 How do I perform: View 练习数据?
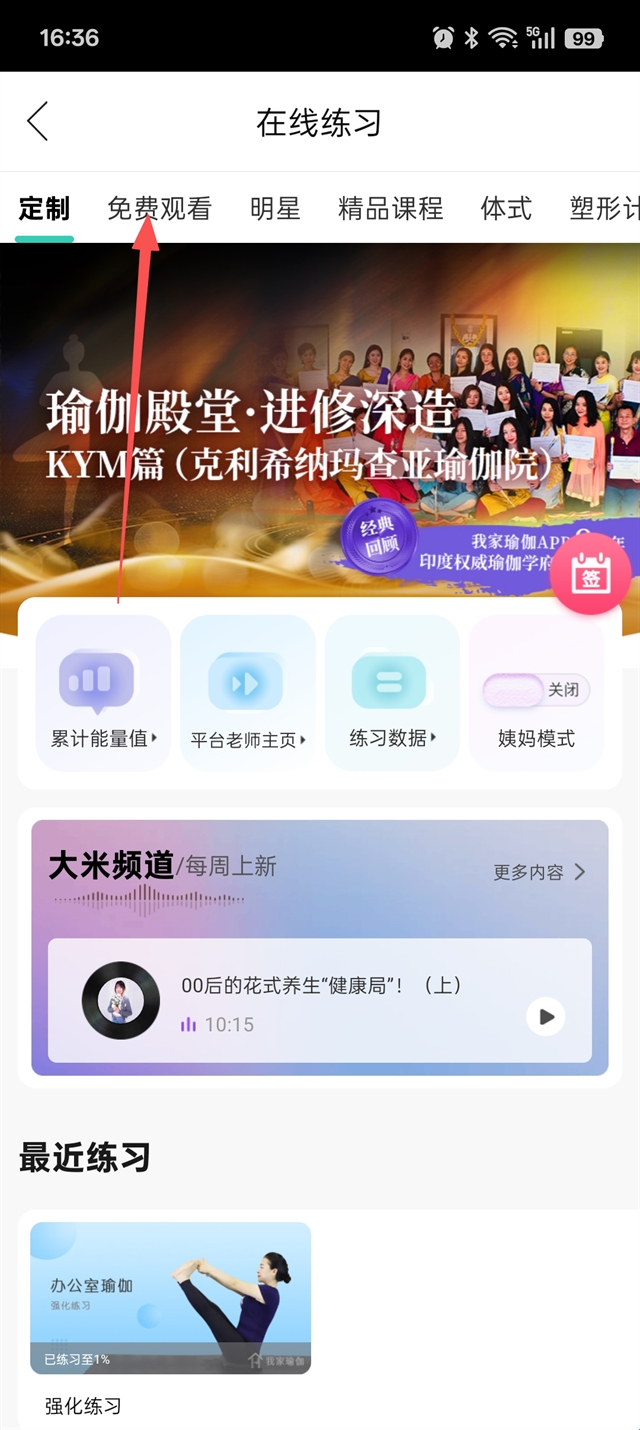(x=392, y=692)
